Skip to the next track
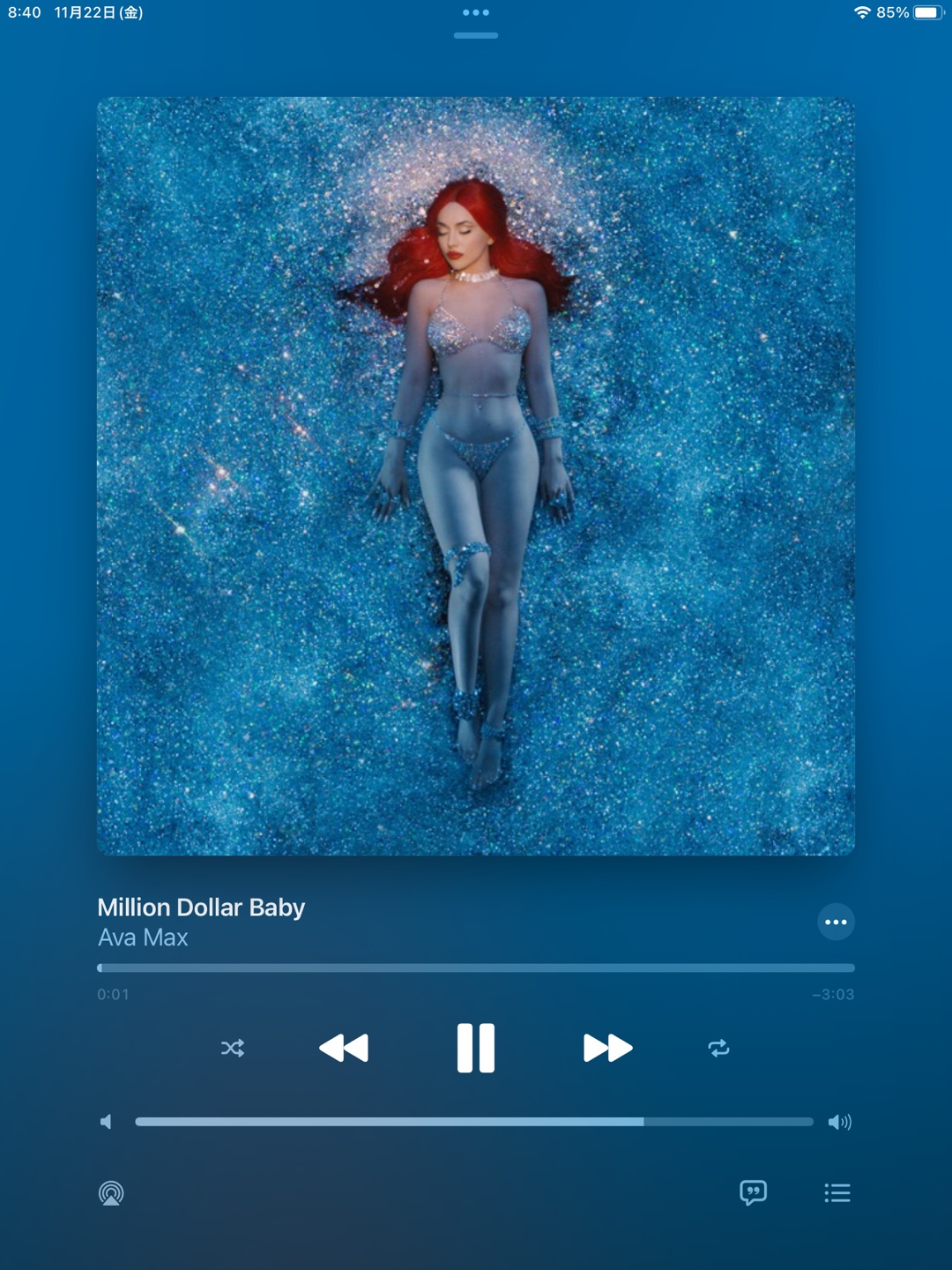 [x=607, y=1048]
